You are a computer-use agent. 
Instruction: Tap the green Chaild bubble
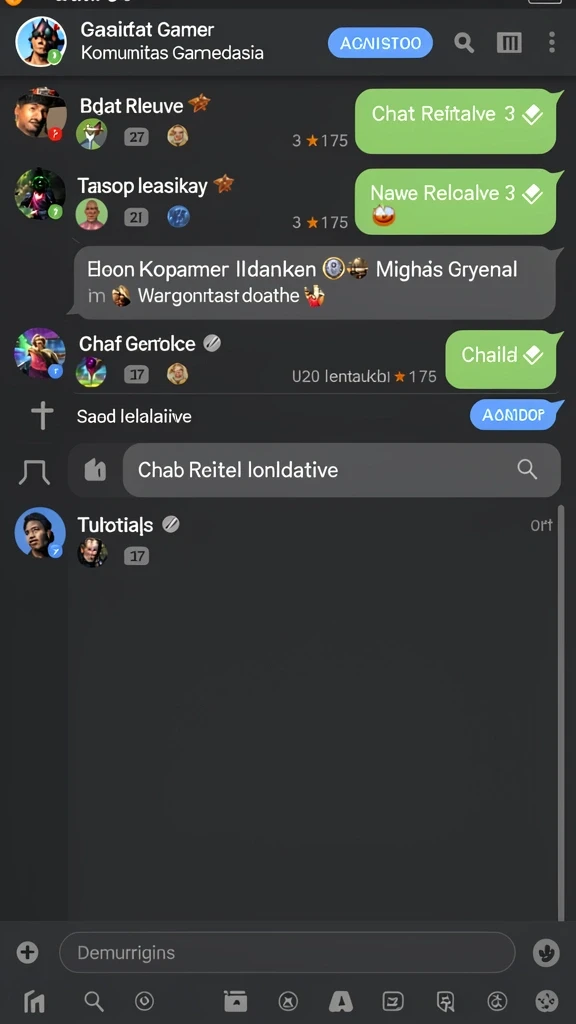pos(502,358)
